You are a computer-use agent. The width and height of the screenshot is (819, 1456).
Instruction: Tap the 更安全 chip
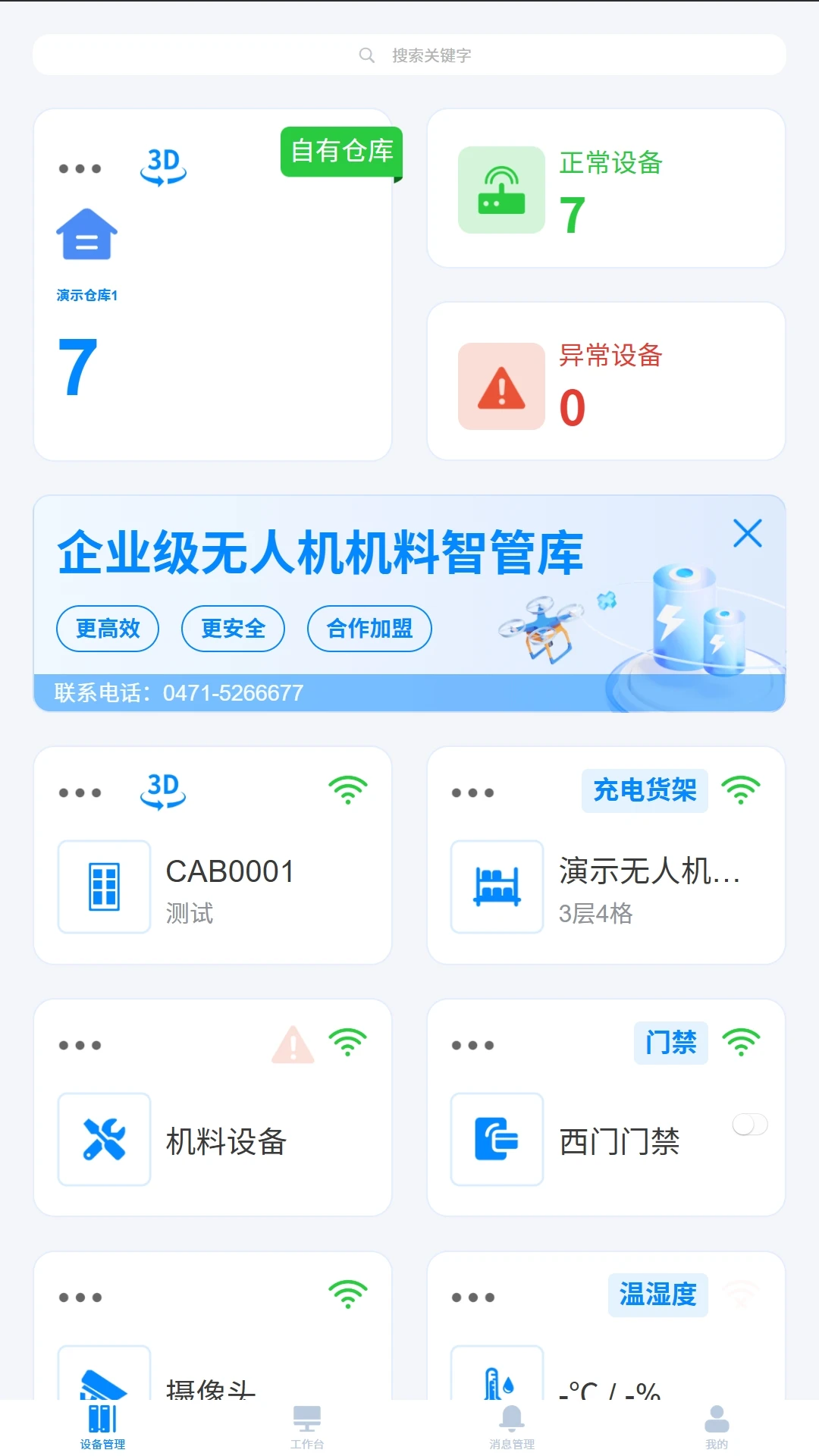point(233,629)
